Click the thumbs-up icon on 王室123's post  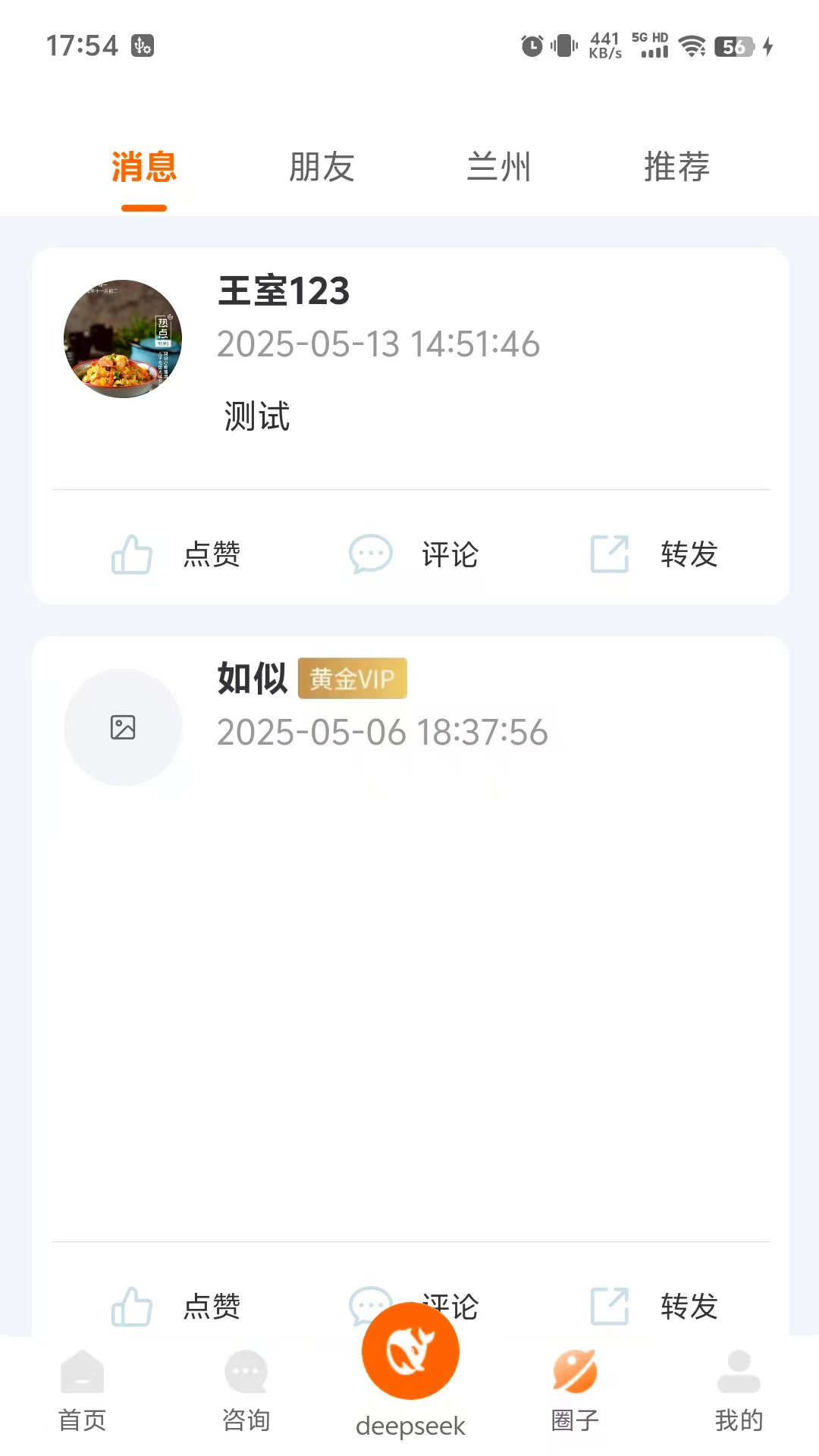[x=131, y=554]
